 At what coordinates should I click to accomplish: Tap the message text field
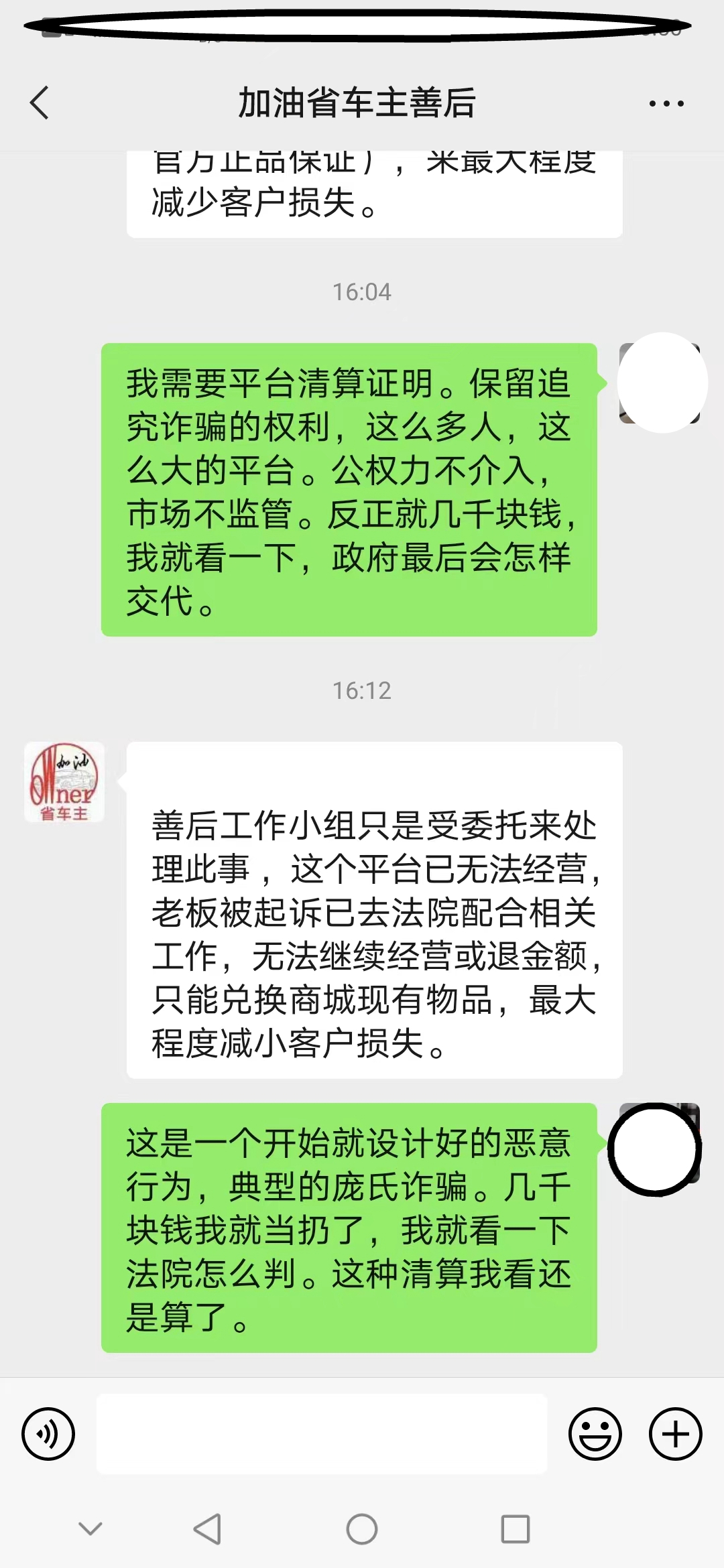pos(322,1434)
